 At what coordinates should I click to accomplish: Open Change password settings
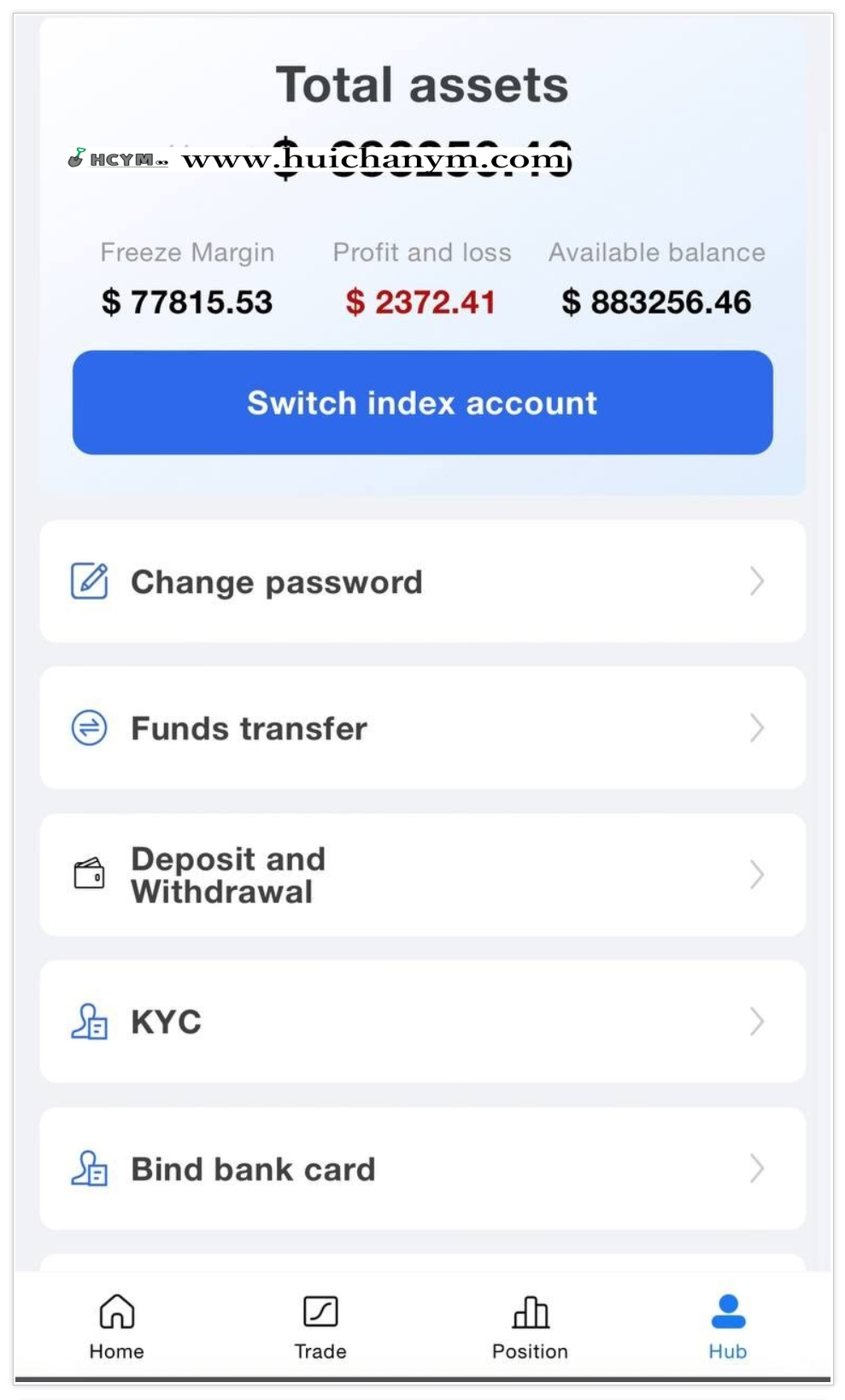click(x=422, y=582)
